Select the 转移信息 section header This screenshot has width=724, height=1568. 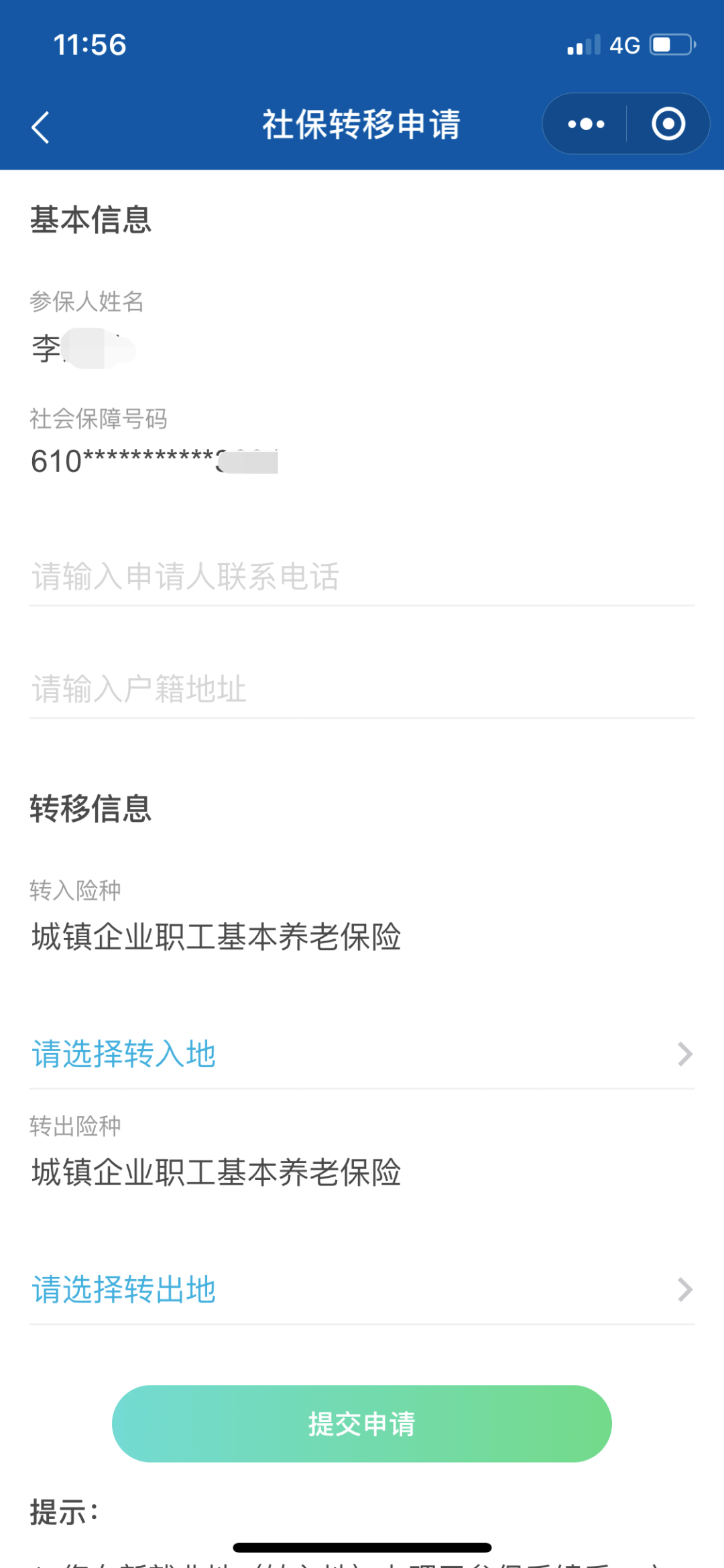point(90,808)
